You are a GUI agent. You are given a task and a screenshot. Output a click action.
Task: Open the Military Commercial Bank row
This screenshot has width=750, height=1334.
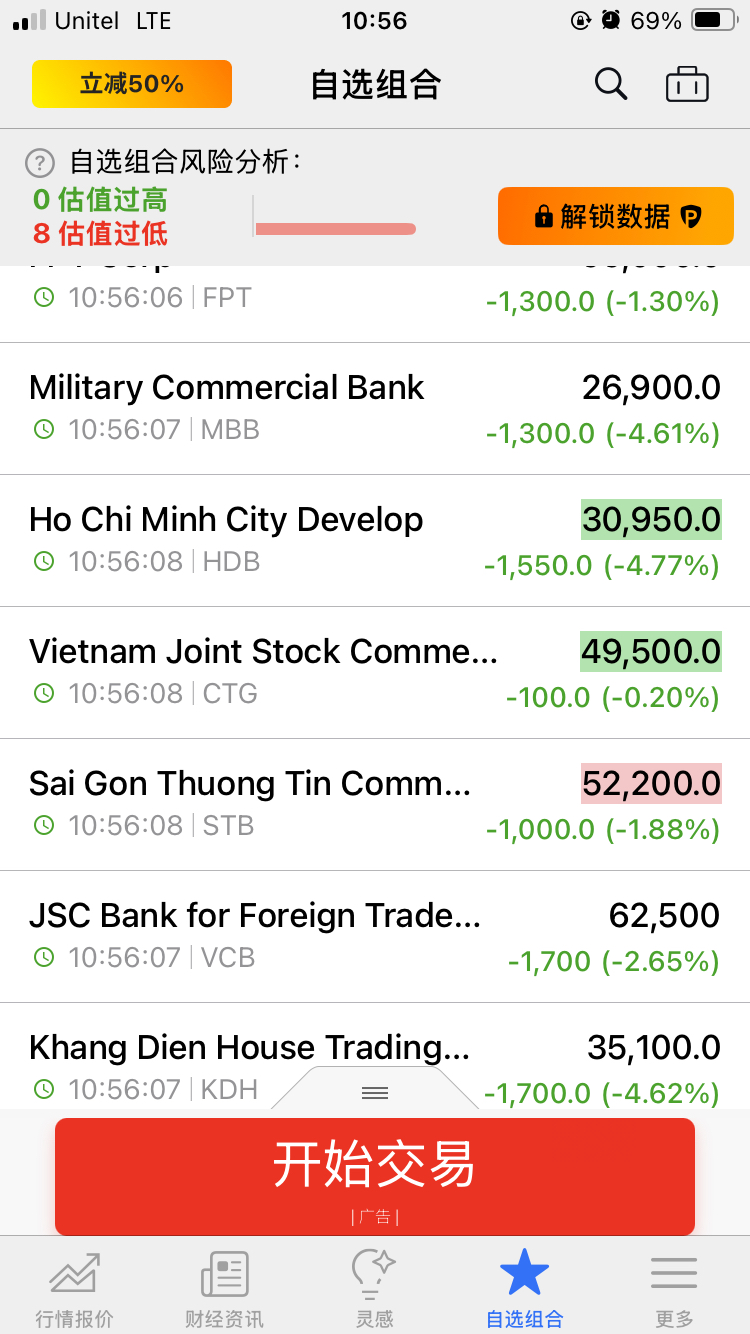pos(375,409)
